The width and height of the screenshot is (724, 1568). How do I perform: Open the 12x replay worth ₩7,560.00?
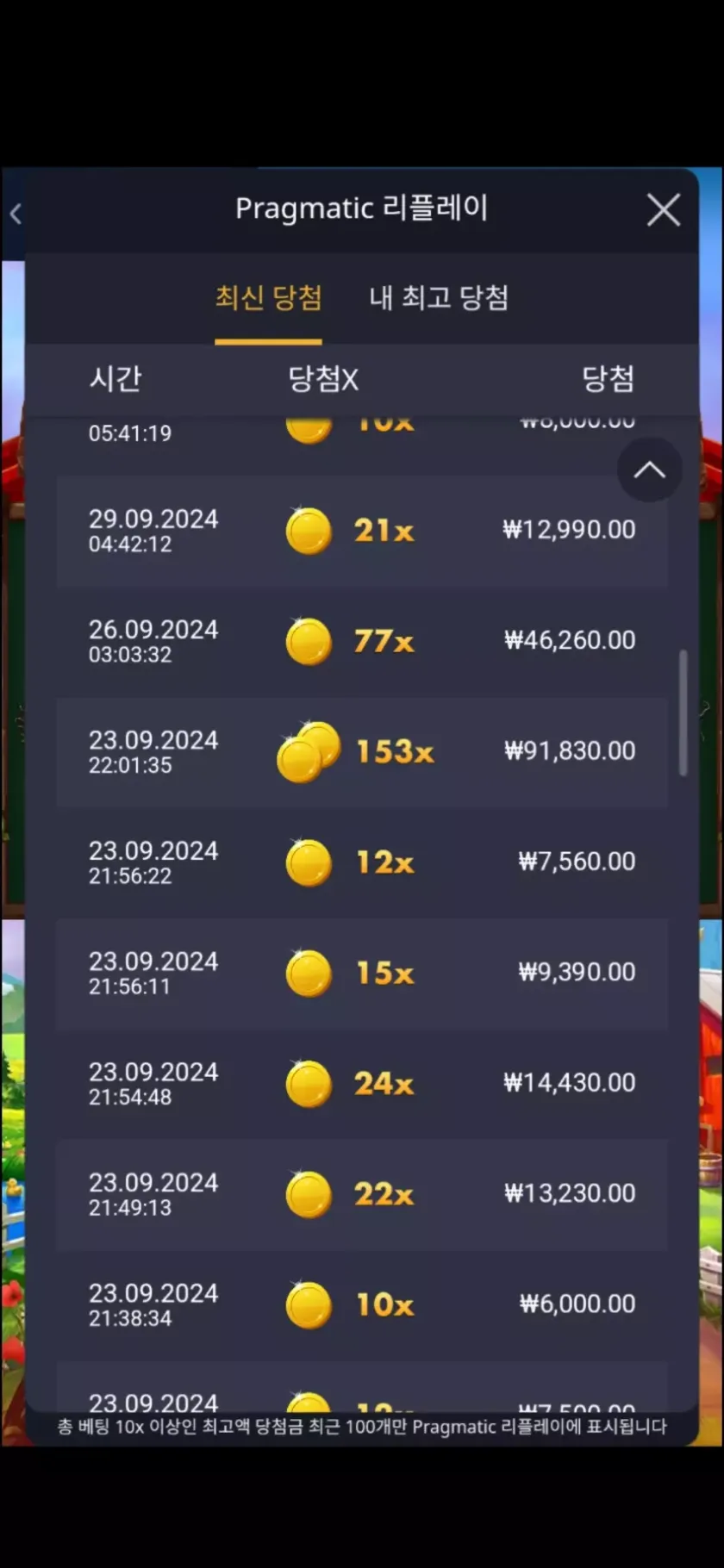click(362, 862)
